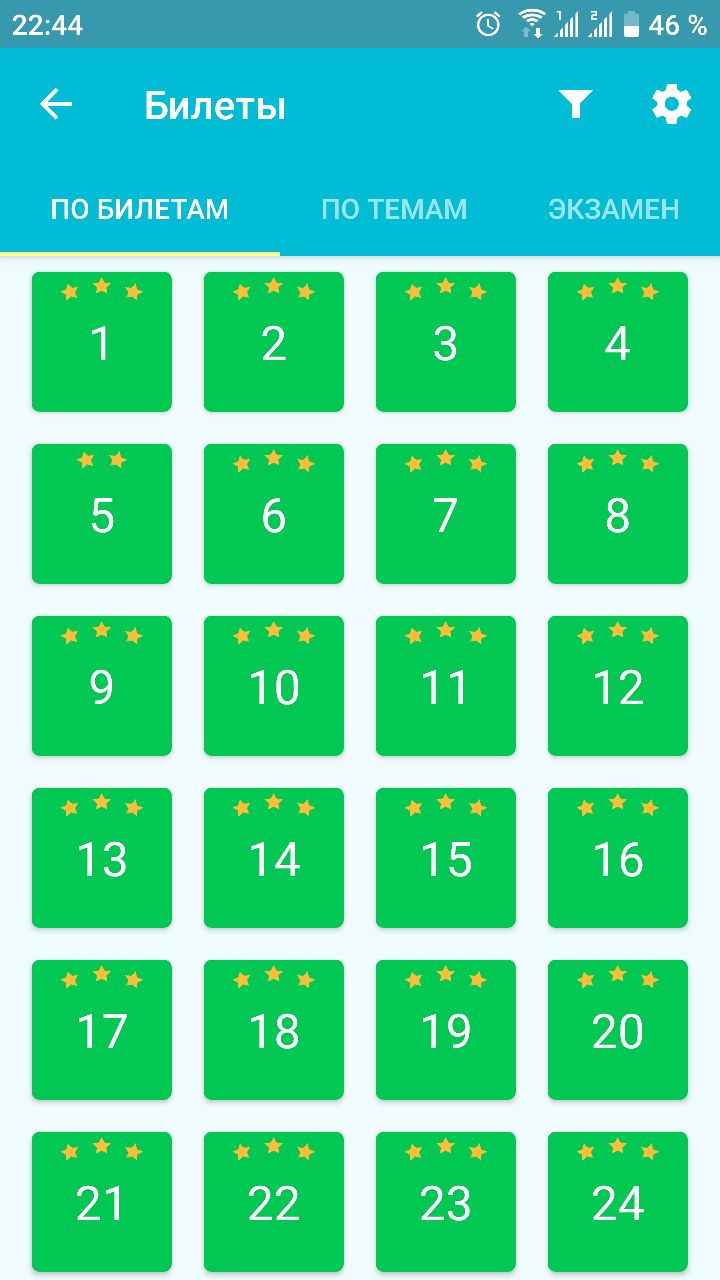Switch to the ПО ТЕМАМ tab

[394, 209]
